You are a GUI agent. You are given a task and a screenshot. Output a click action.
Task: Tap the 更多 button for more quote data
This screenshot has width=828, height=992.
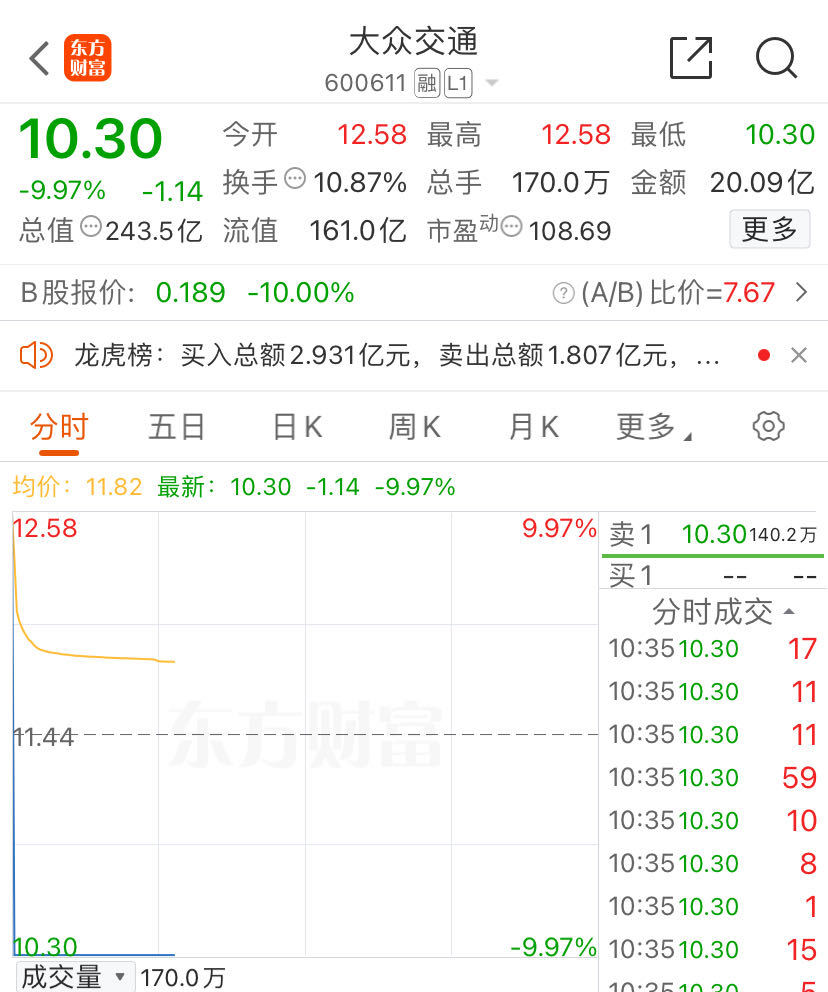coord(769,230)
